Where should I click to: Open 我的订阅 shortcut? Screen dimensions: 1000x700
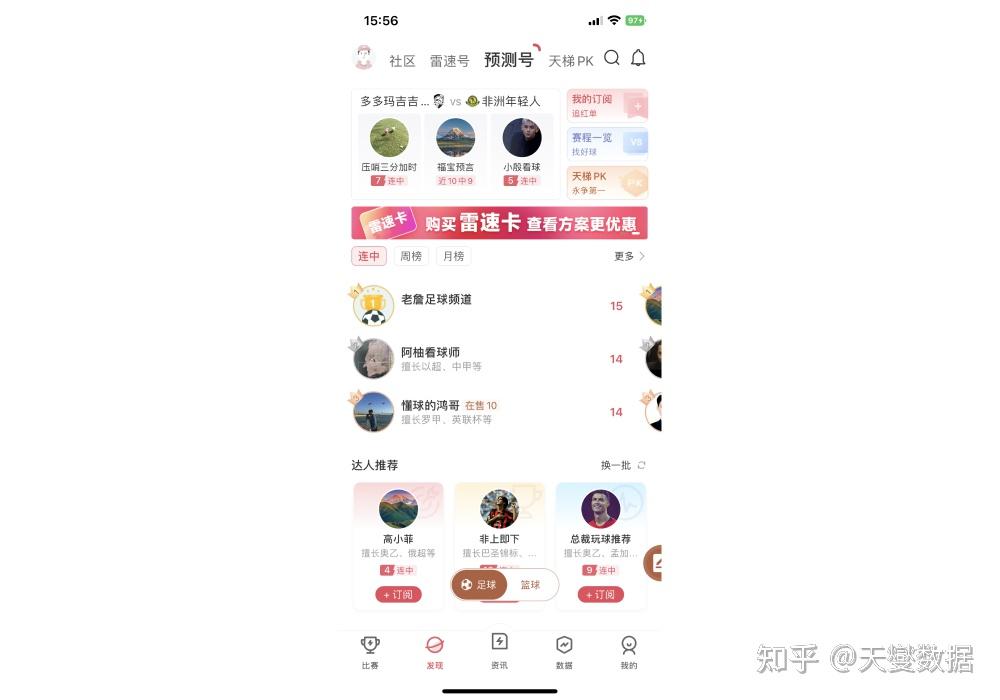(x=607, y=105)
